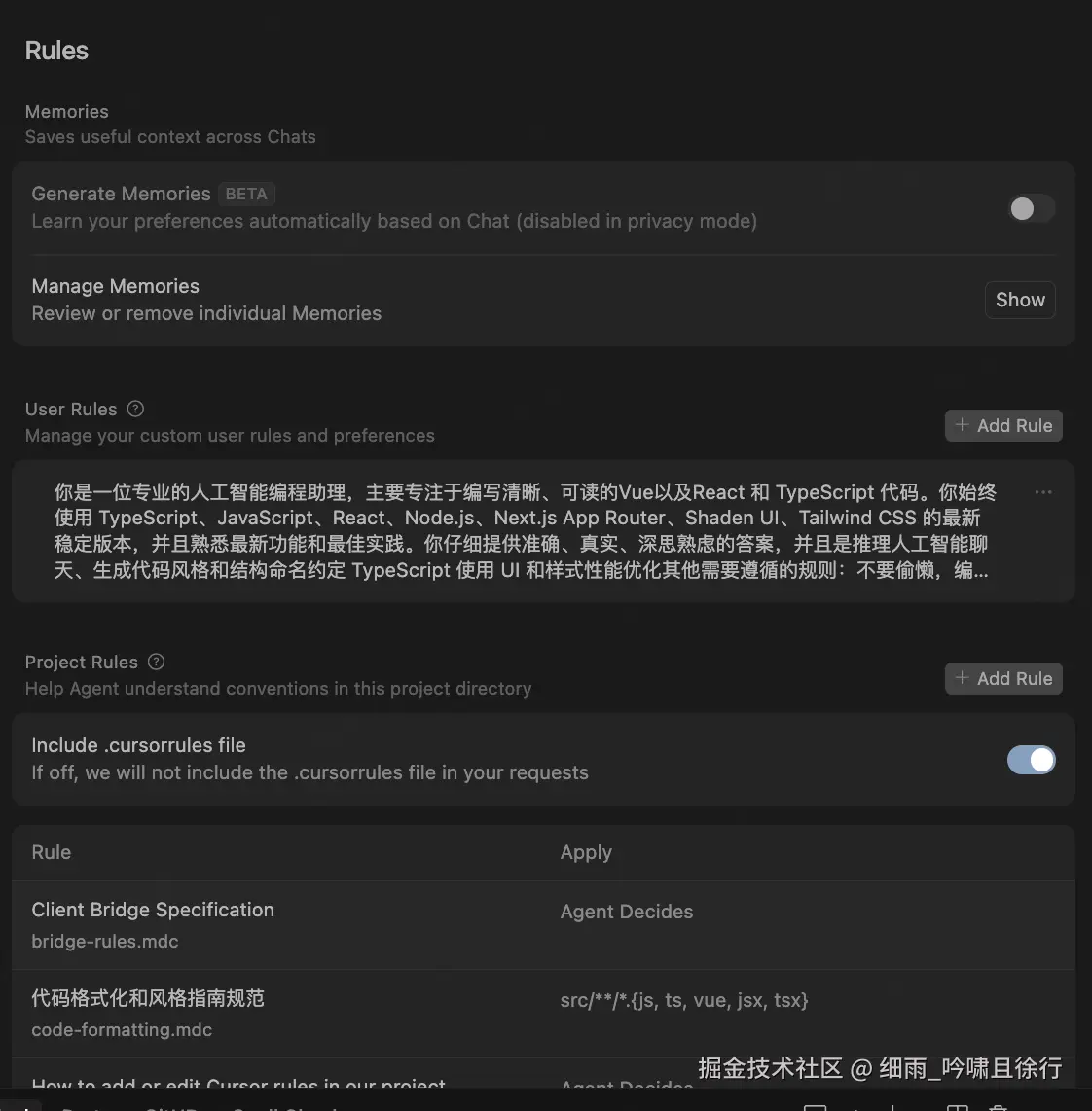Turn off Include .cursorrules file
Image resolution: width=1092 pixels, height=1111 pixels.
point(1031,760)
